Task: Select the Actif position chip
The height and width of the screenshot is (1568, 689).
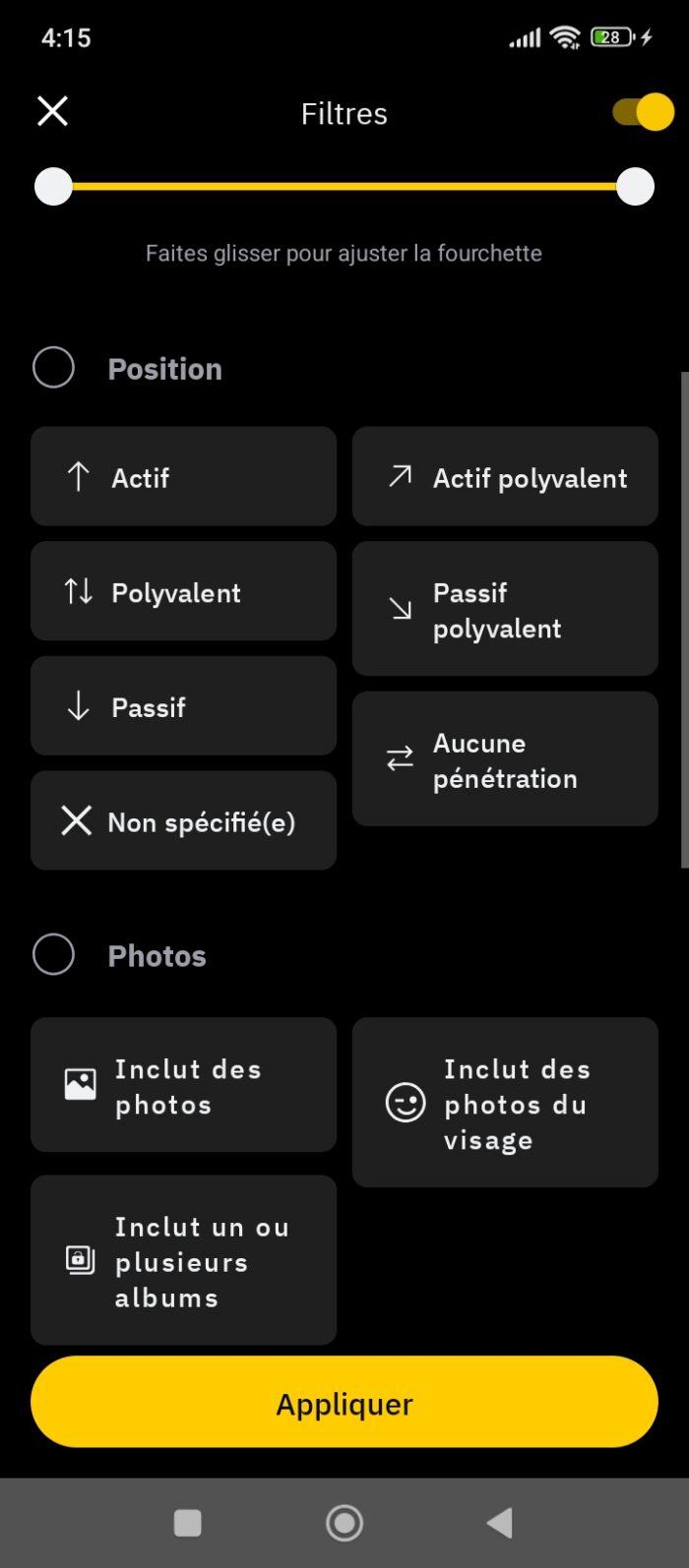Action: pyautogui.click(x=183, y=477)
